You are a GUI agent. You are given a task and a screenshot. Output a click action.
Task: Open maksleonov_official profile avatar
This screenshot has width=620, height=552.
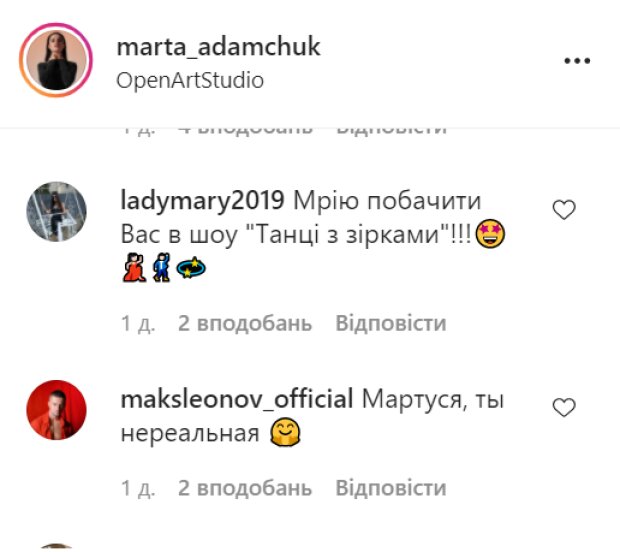(54, 410)
